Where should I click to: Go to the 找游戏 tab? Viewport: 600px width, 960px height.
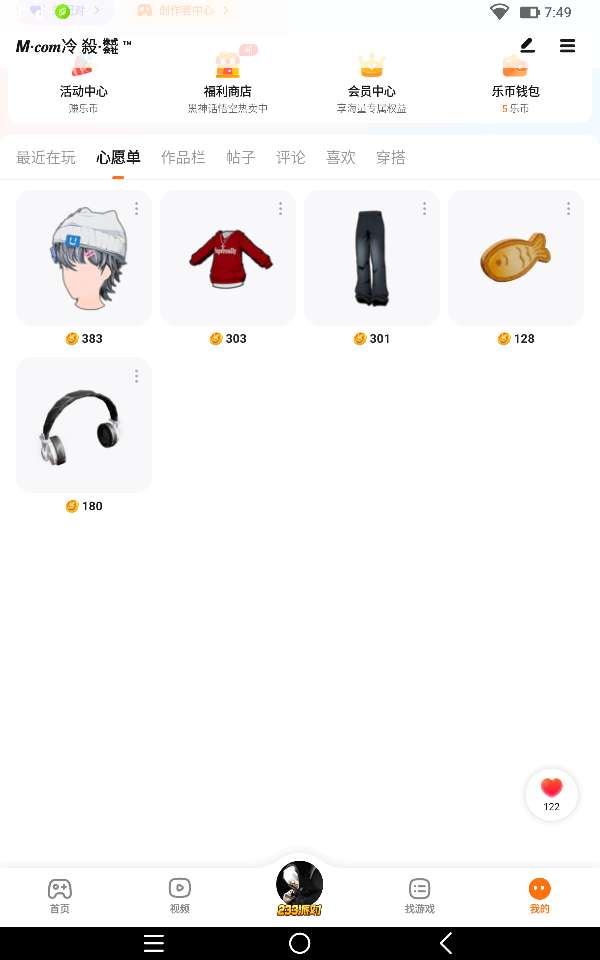(x=419, y=895)
